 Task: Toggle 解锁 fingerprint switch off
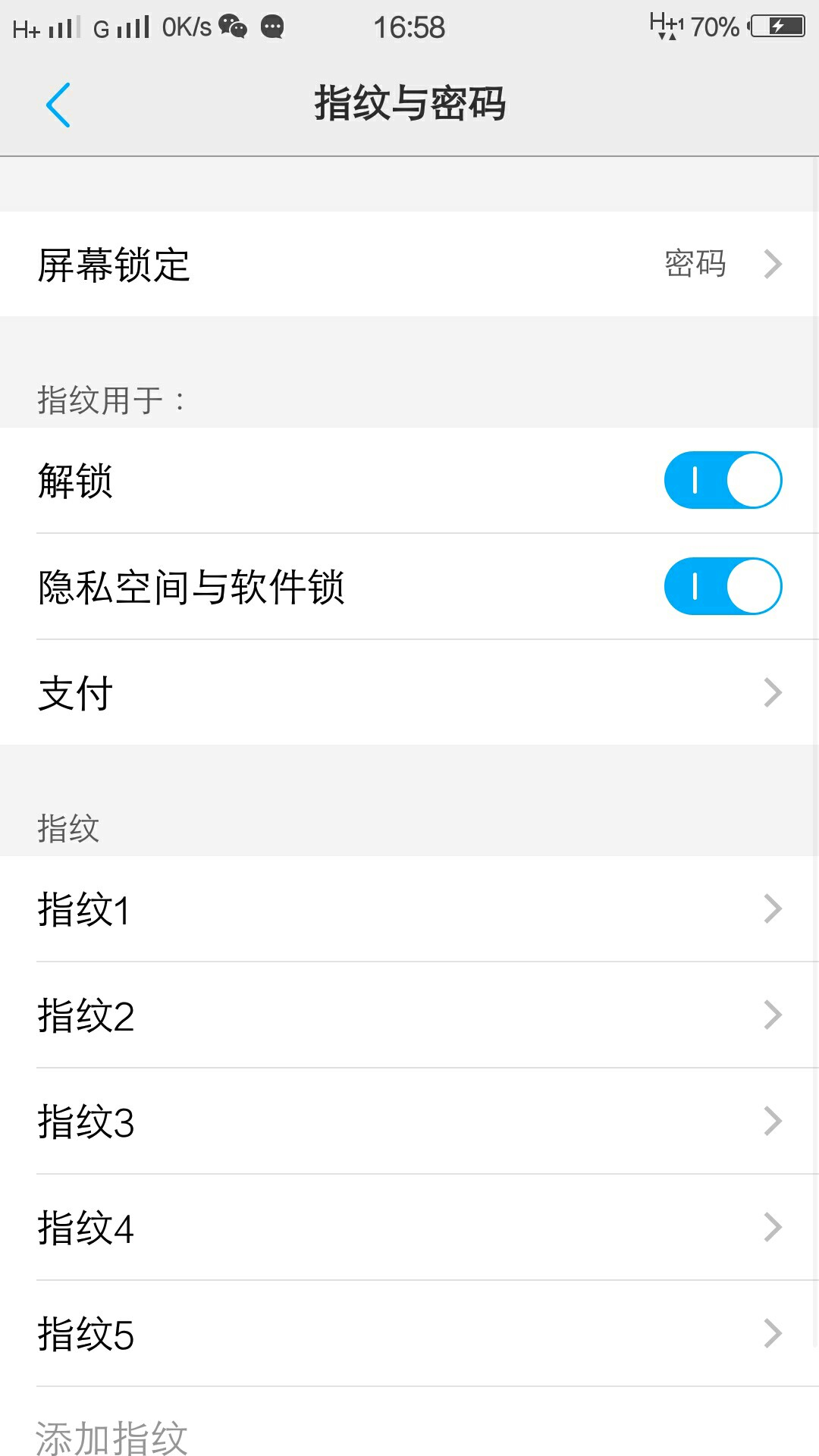[x=722, y=480]
